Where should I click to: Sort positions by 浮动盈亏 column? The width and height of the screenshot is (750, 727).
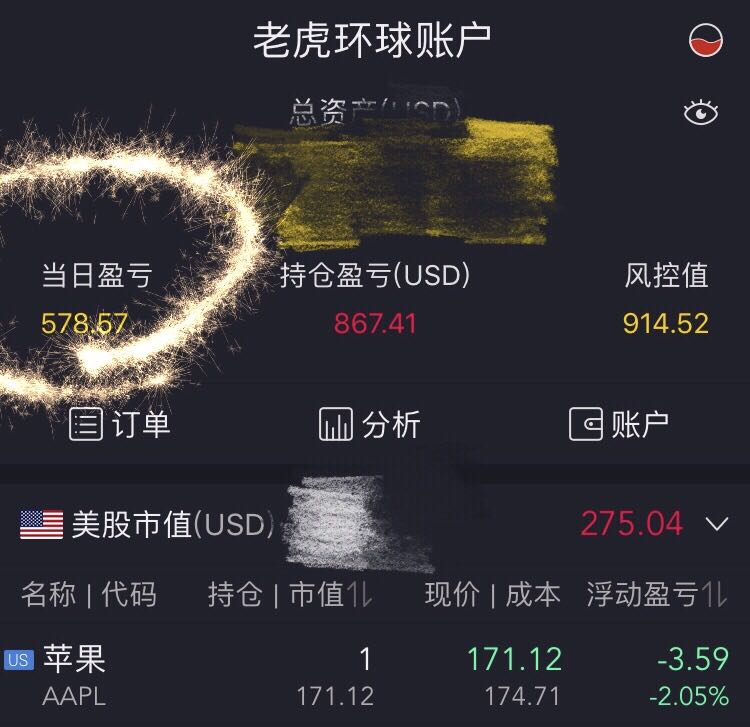click(x=657, y=594)
